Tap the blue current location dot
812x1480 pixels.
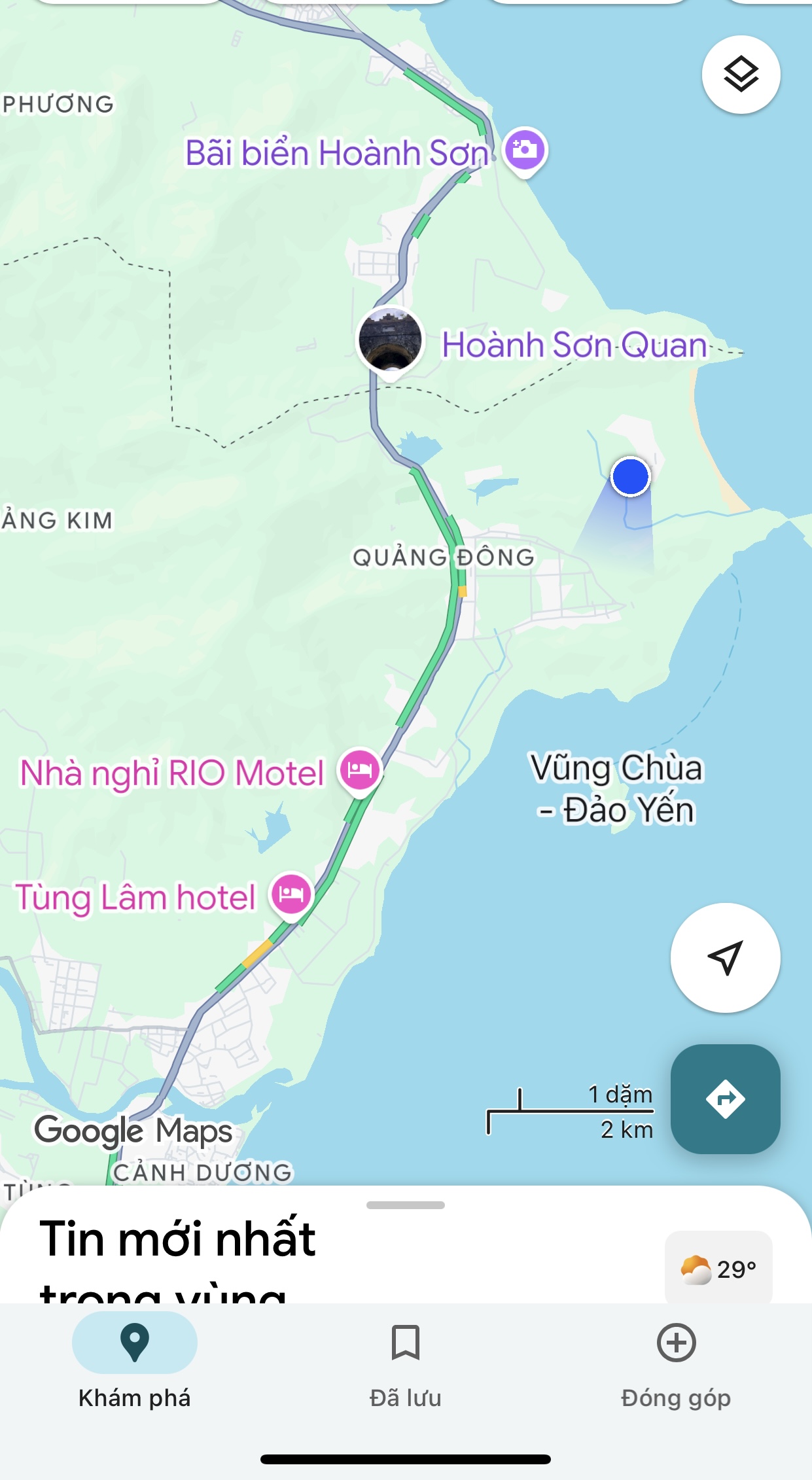click(630, 476)
